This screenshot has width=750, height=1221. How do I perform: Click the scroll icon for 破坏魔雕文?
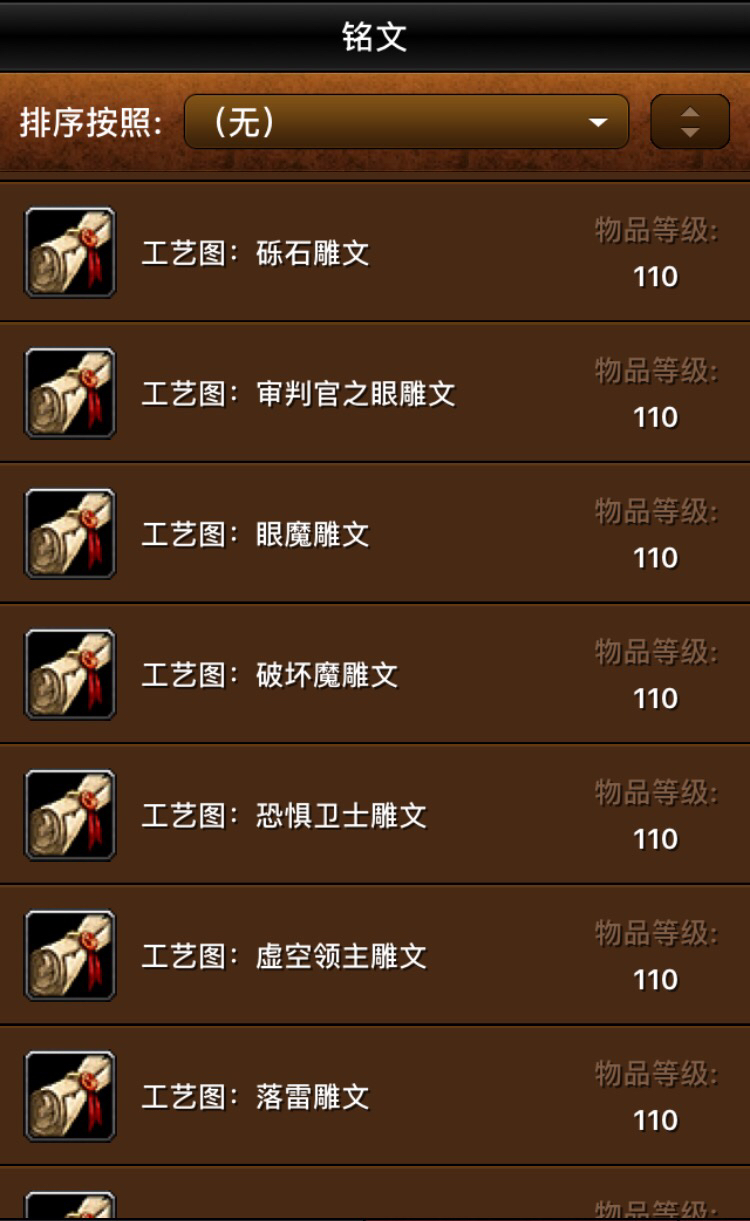(70, 674)
